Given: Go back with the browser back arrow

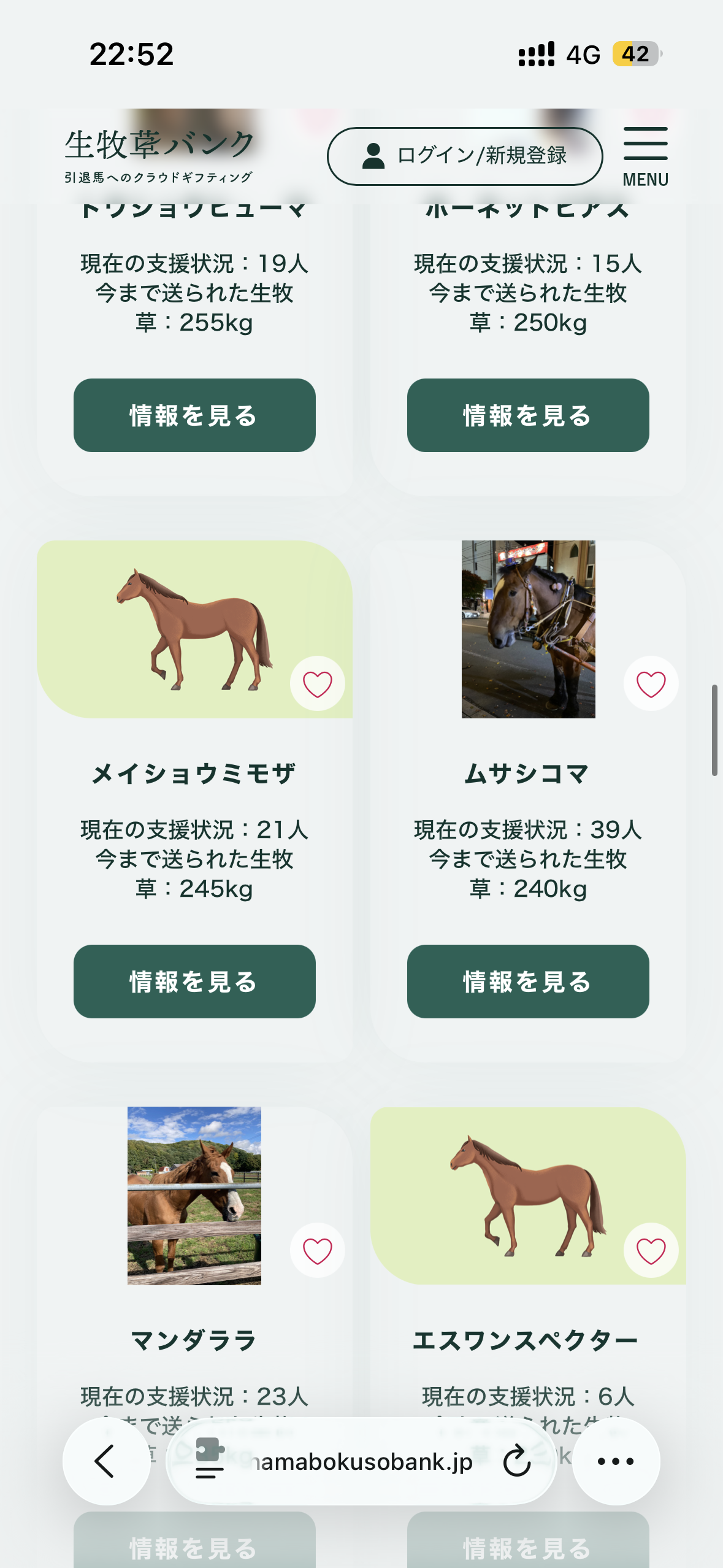Looking at the screenshot, I should click(105, 1461).
